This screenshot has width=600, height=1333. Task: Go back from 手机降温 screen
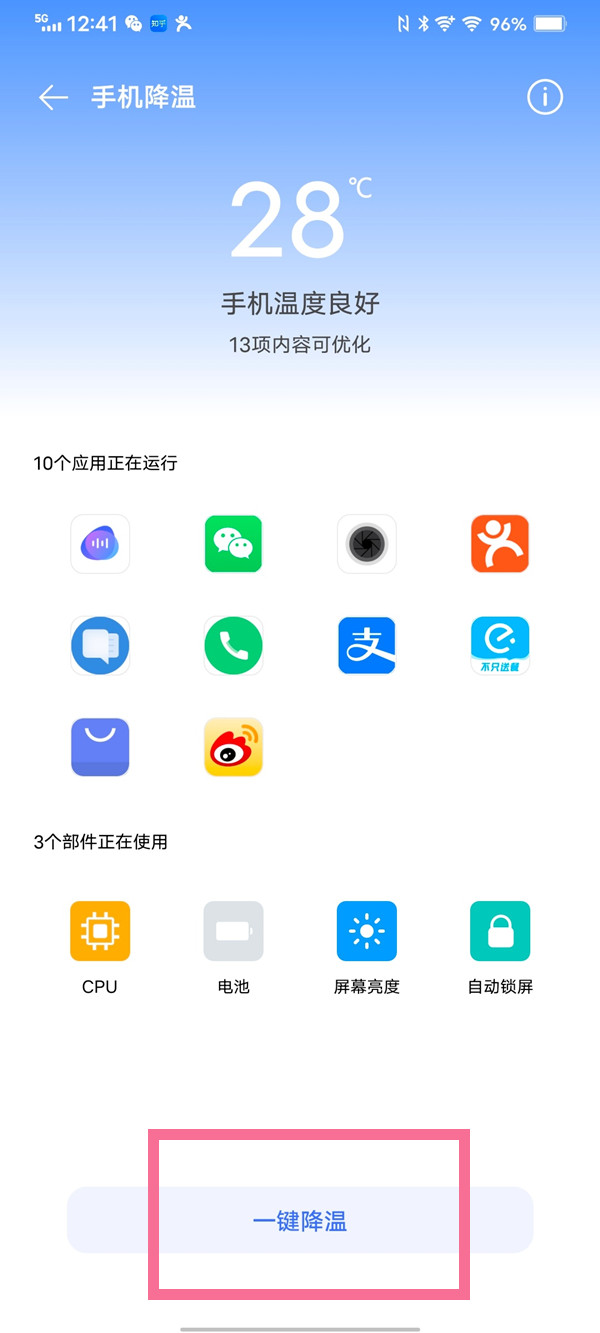[53, 97]
